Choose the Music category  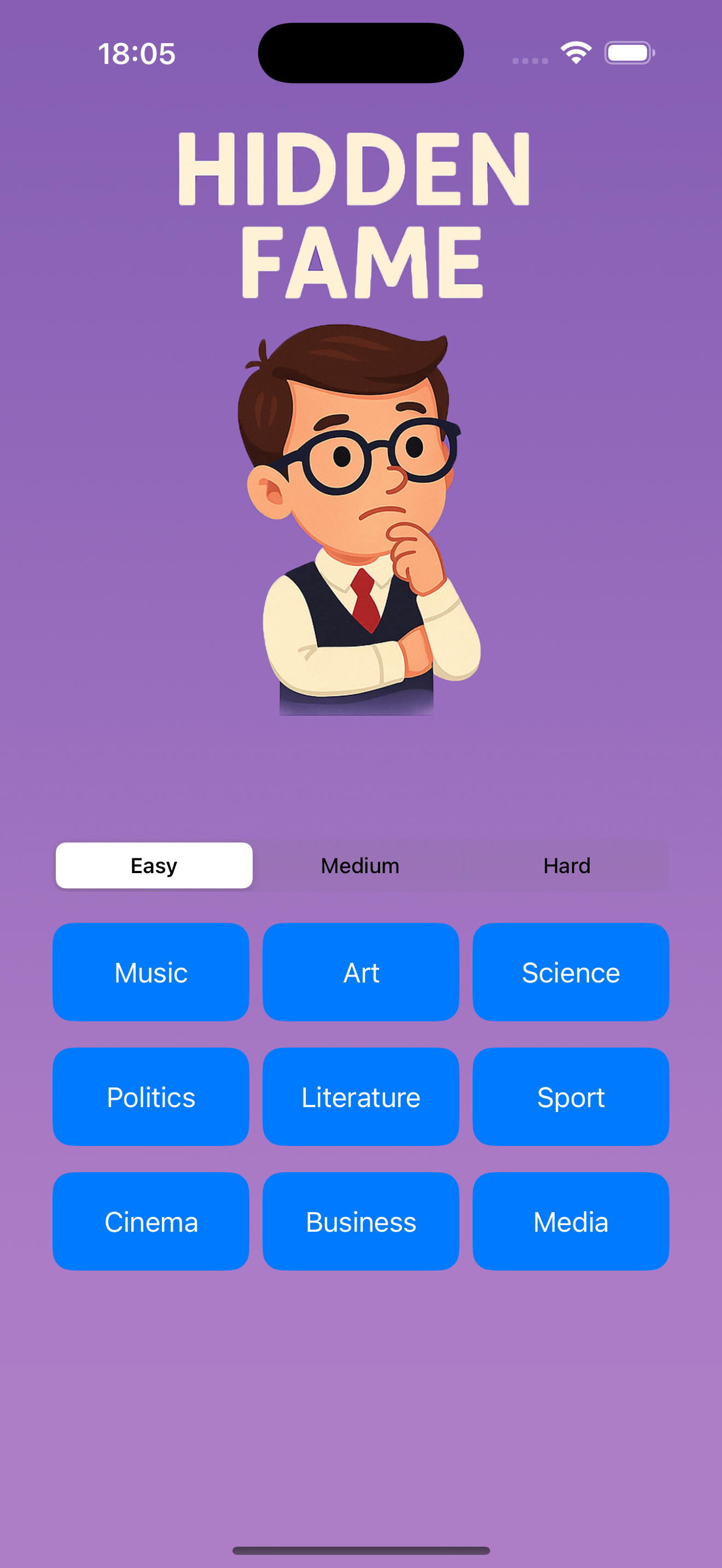[151, 972]
